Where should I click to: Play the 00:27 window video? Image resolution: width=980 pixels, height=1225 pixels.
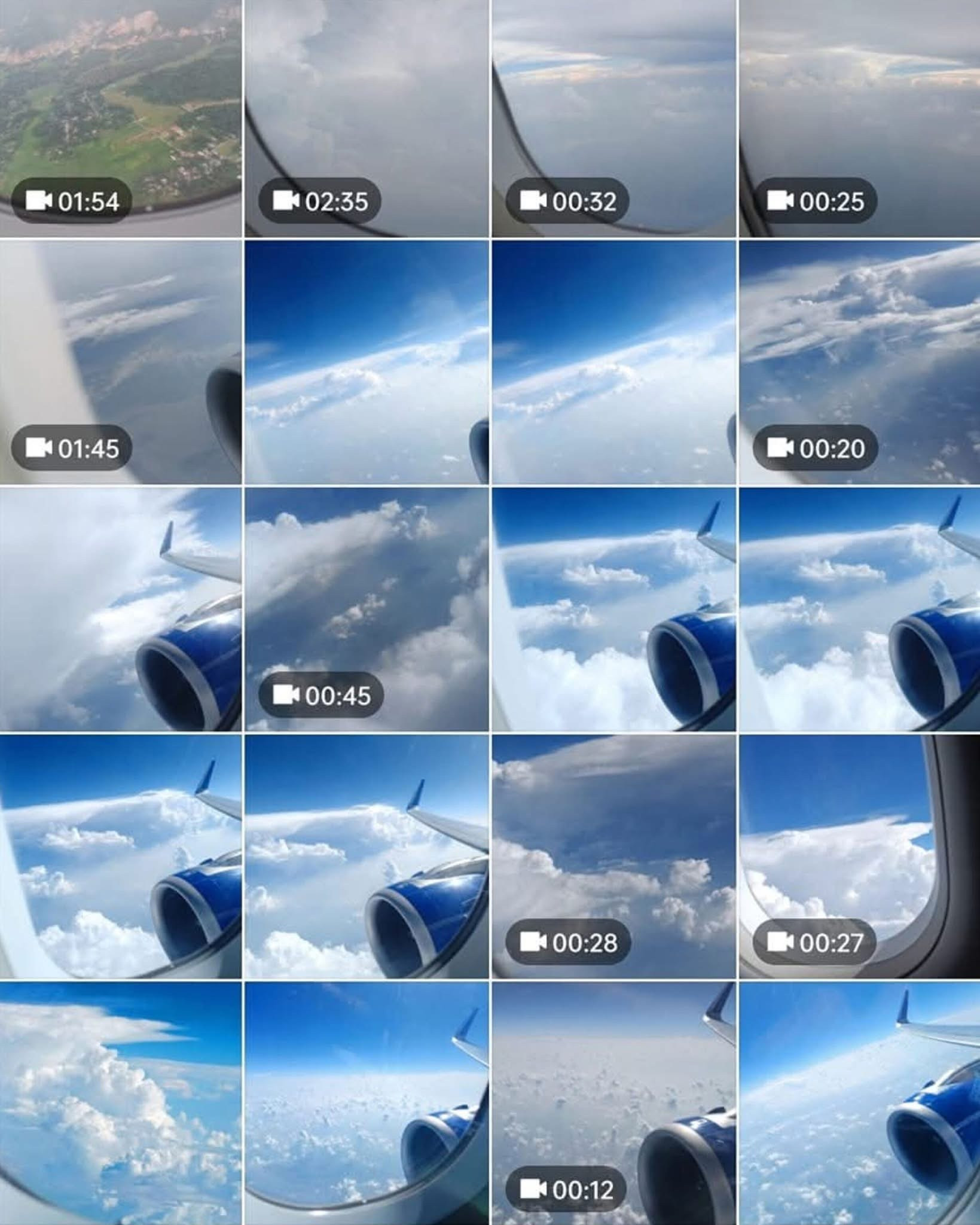(859, 855)
